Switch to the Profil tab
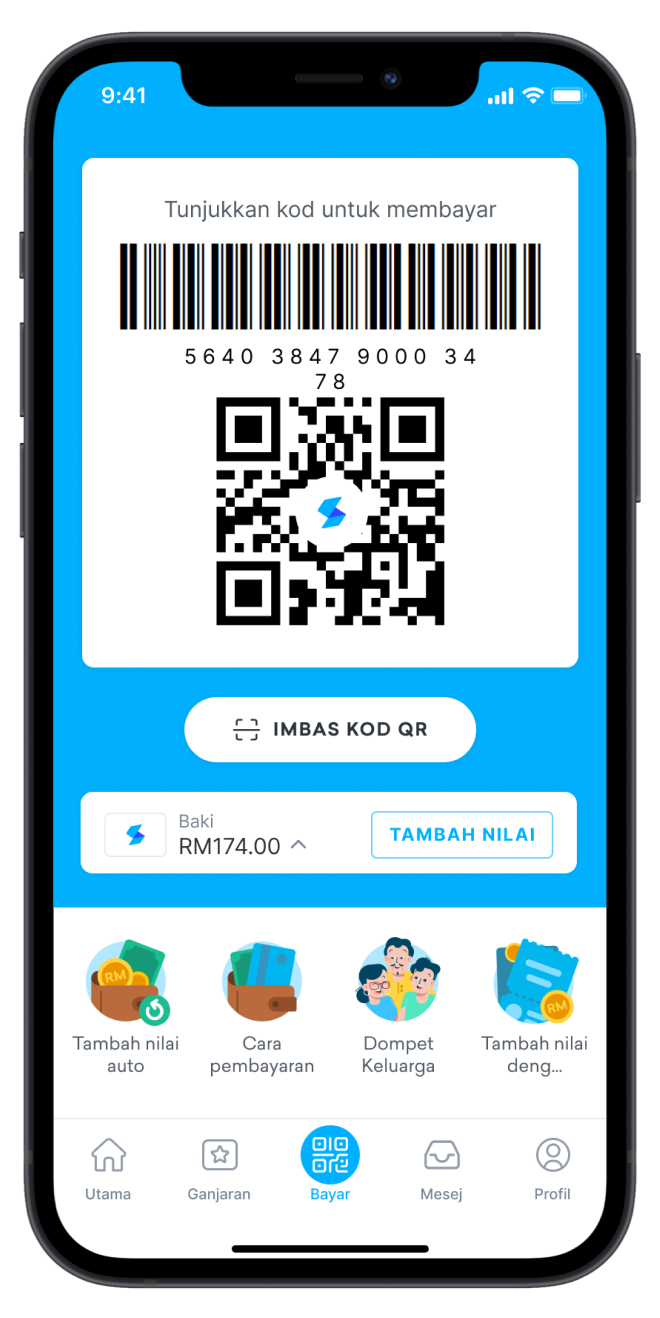This screenshot has height=1318, width=660. (x=552, y=1168)
